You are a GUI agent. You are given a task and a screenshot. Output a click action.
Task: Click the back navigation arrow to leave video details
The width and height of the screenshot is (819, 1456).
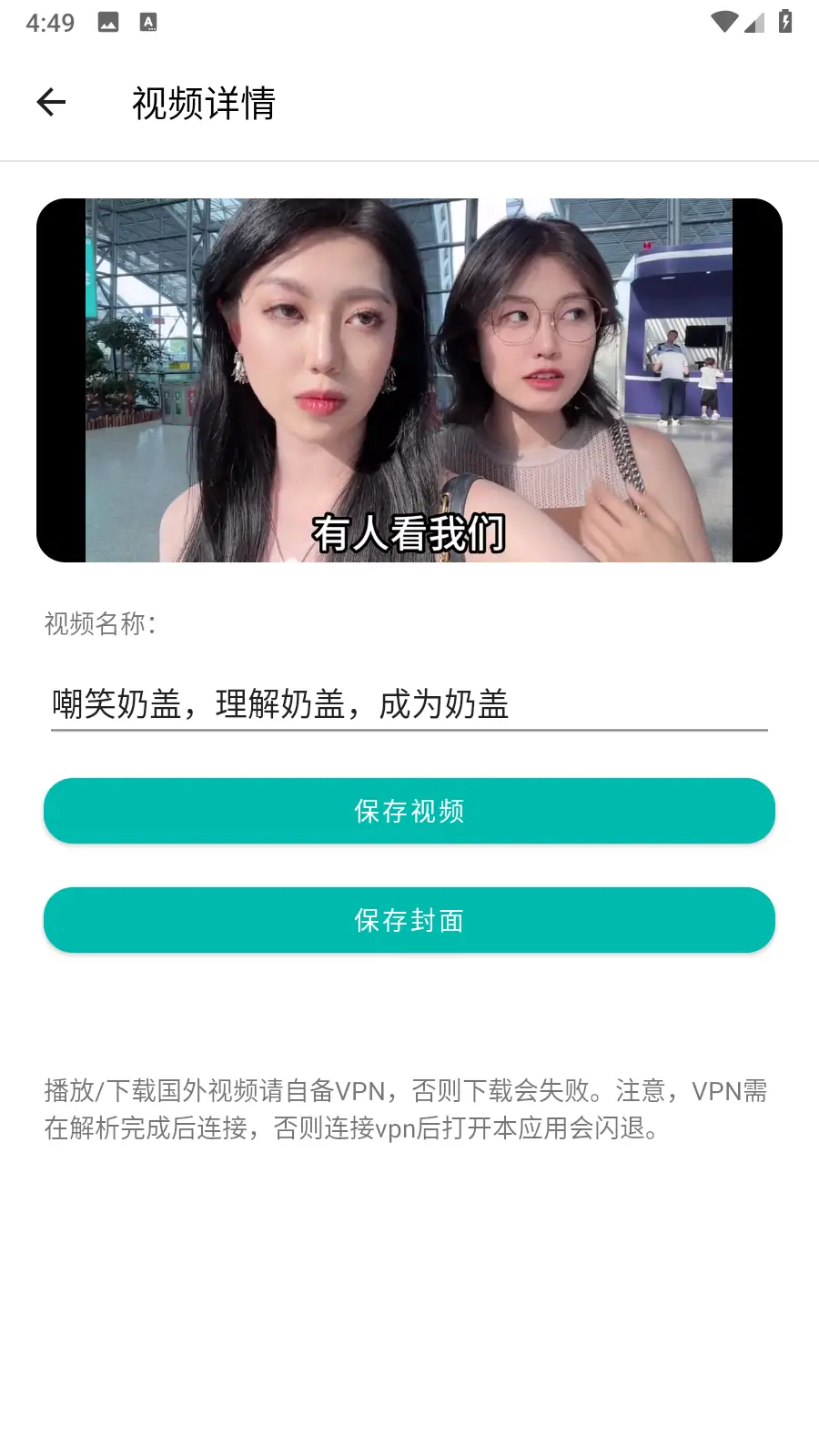(51, 101)
